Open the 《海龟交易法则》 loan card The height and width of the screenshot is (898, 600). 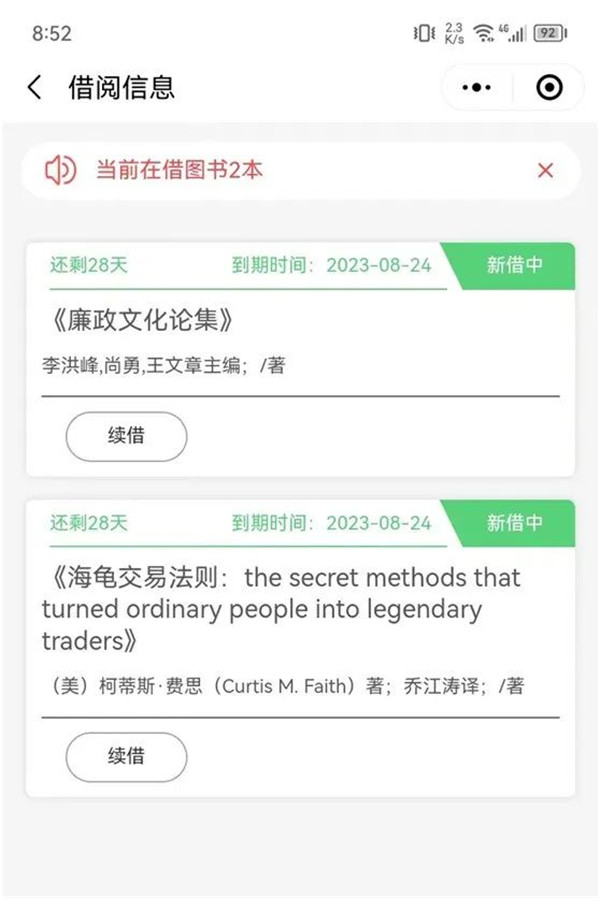click(x=300, y=608)
